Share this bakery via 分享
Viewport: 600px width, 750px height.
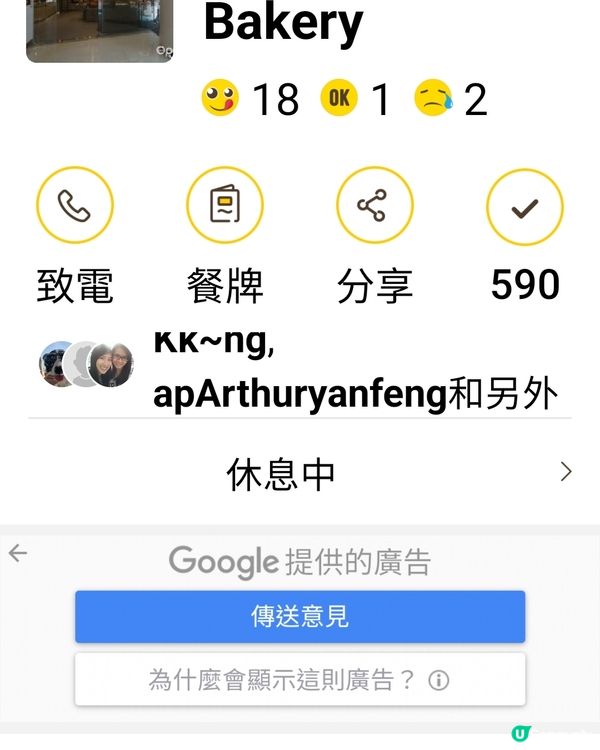pos(375,207)
